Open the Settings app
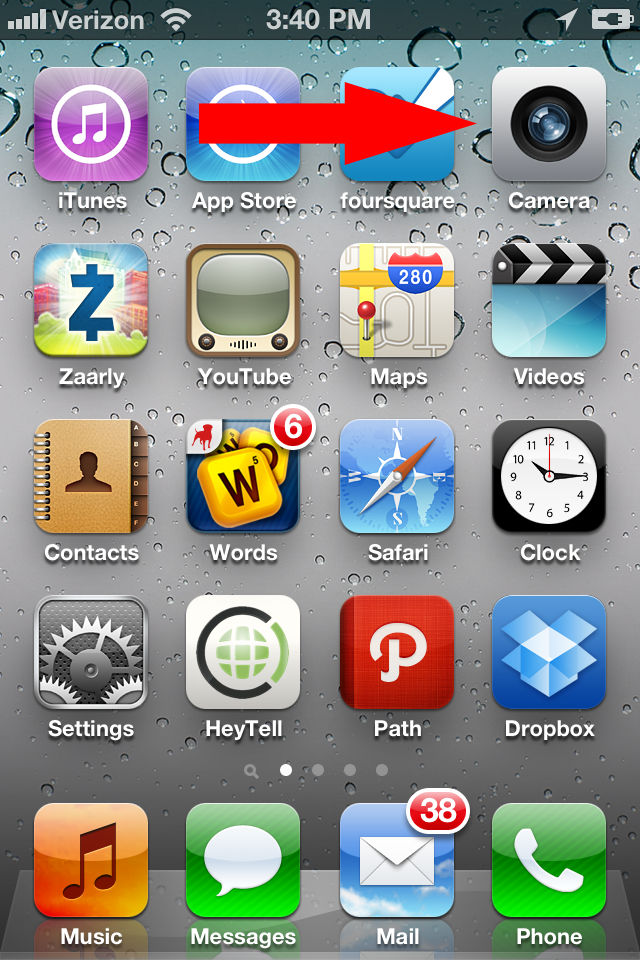 pos(91,653)
